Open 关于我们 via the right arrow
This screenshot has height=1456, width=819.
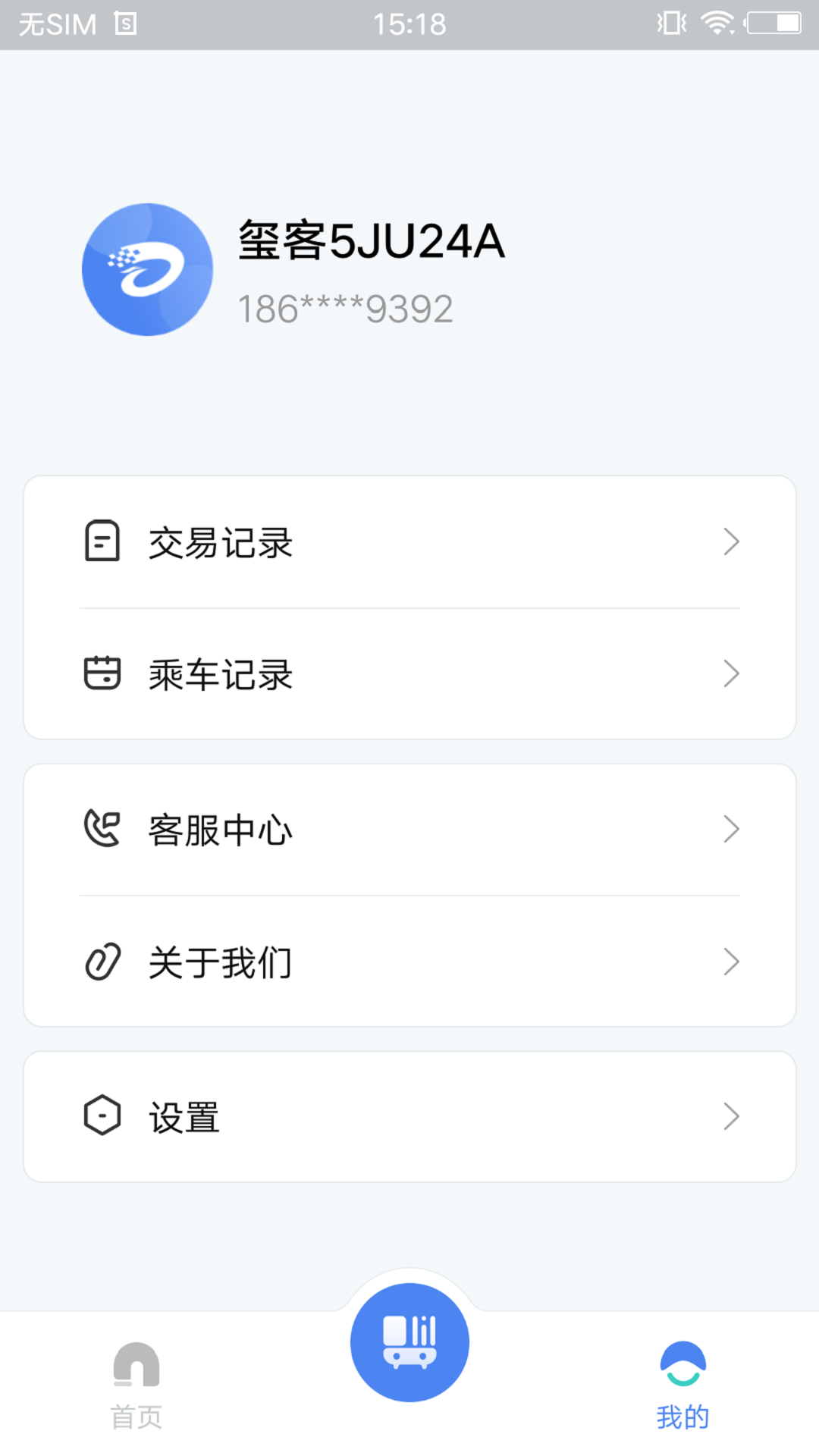coord(730,962)
